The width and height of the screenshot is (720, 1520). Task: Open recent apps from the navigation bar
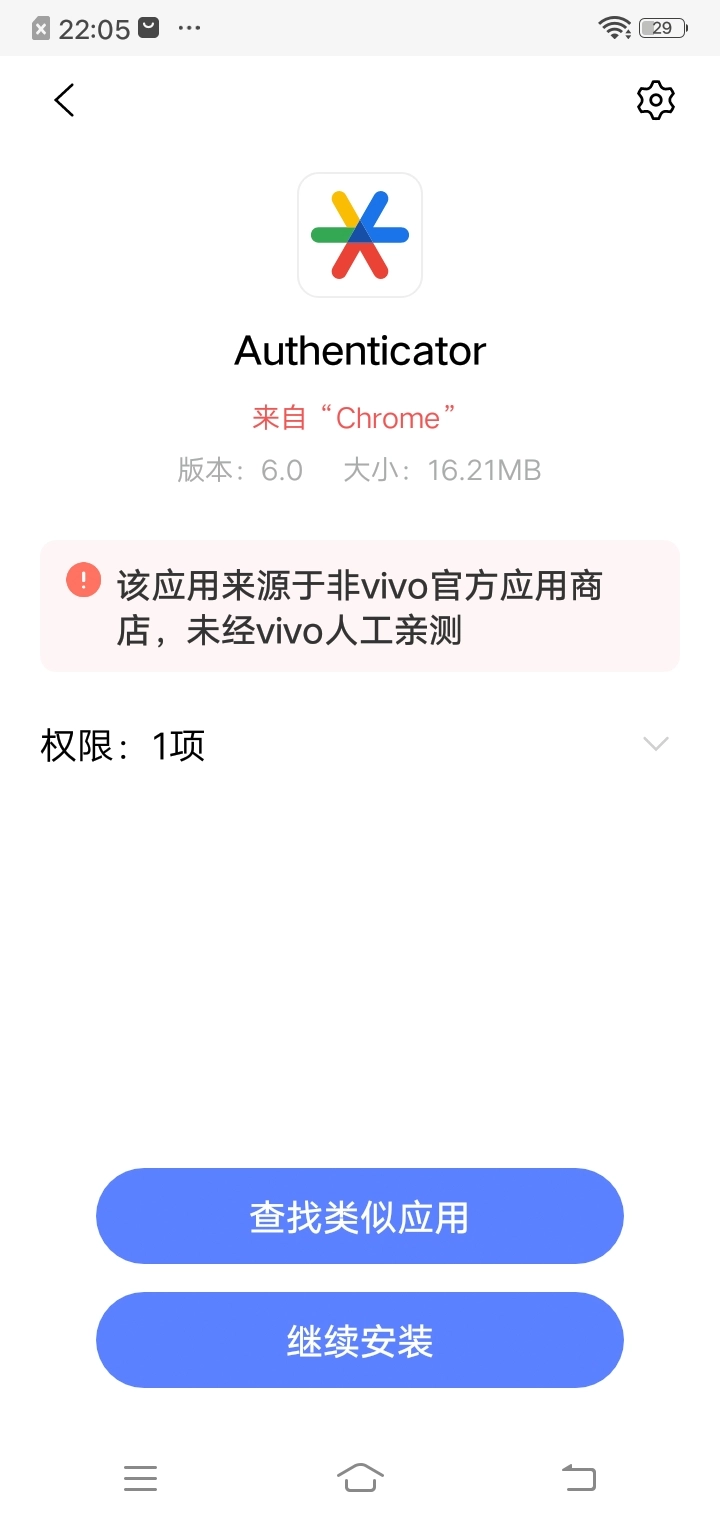(x=141, y=1477)
